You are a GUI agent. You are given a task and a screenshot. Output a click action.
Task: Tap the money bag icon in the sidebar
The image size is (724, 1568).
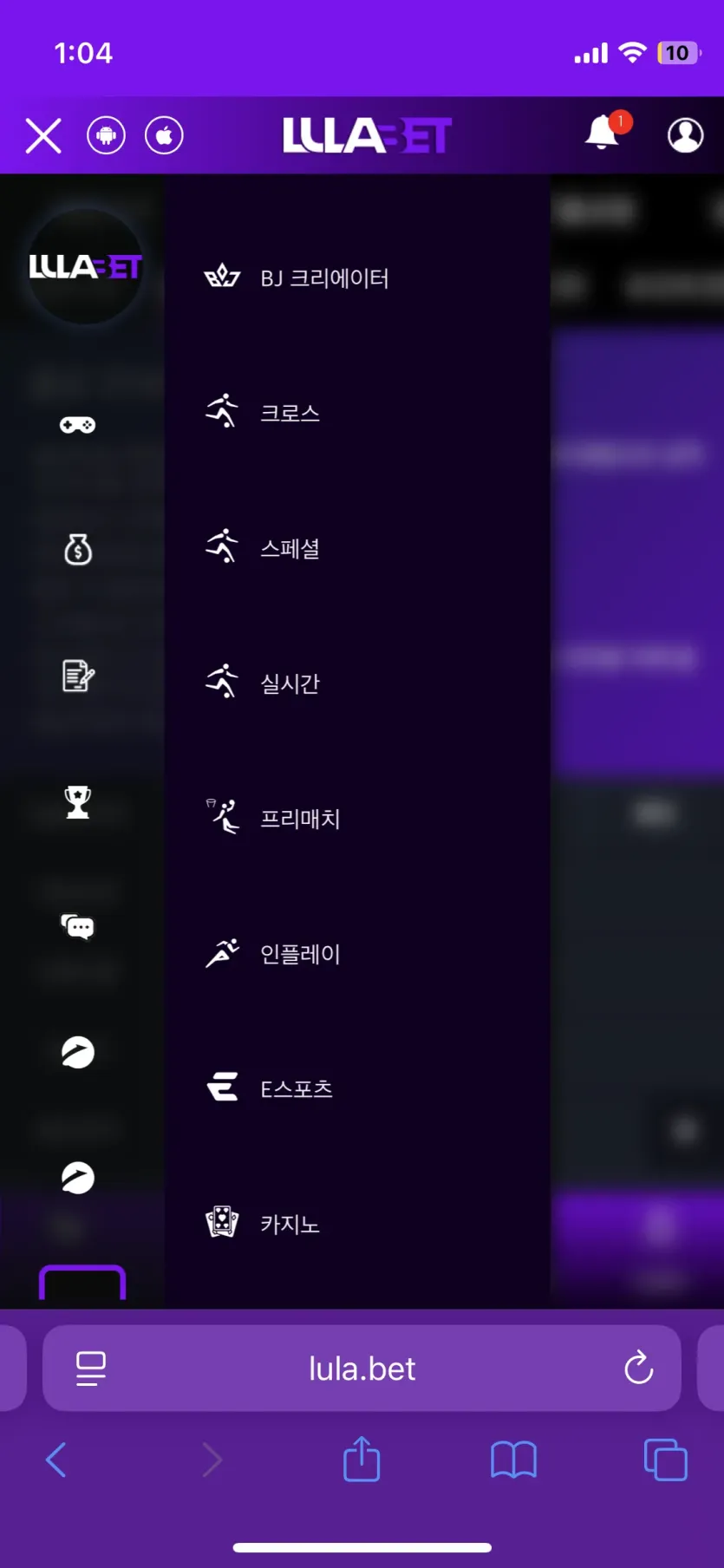pos(78,550)
